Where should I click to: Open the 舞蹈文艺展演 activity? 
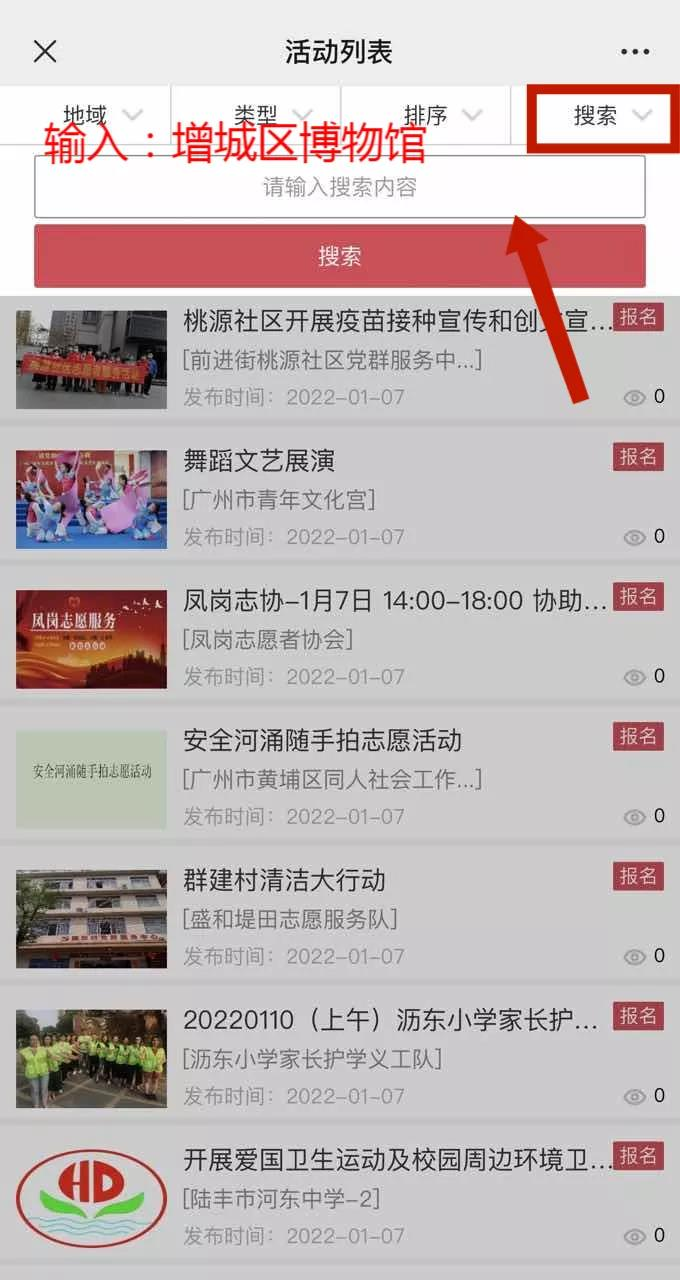click(x=259, y=461)
